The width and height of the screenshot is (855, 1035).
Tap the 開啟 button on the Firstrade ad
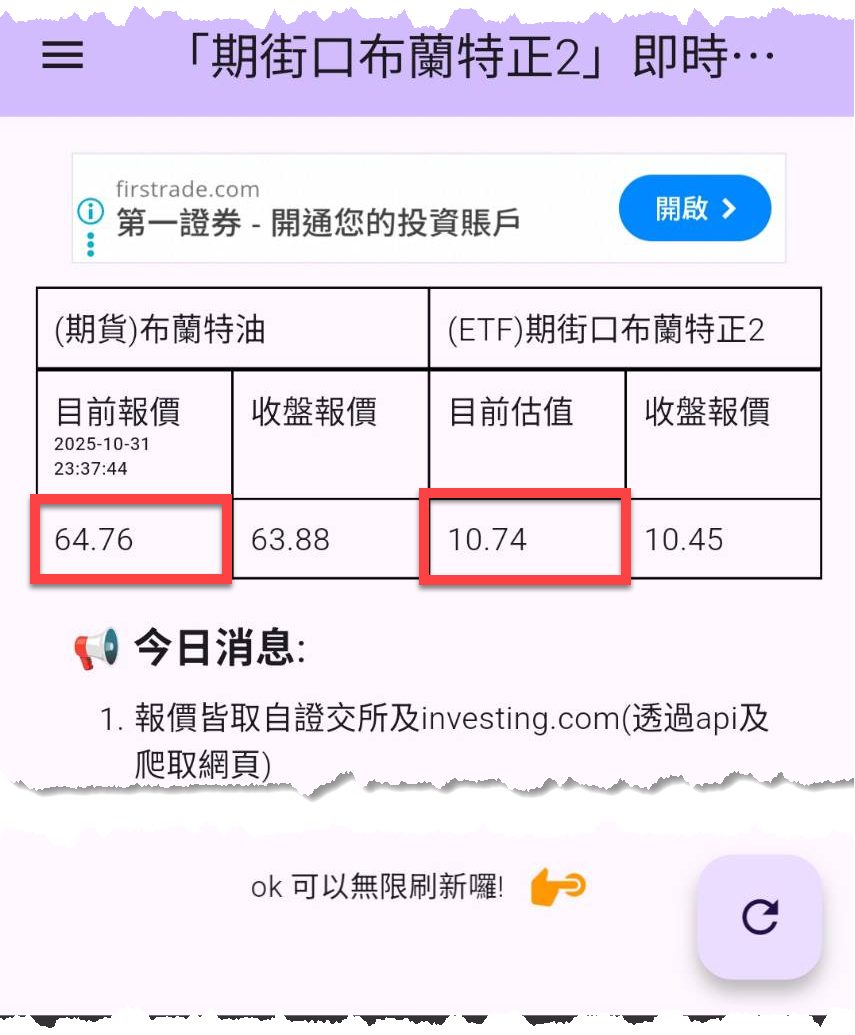tap(695, 209)
